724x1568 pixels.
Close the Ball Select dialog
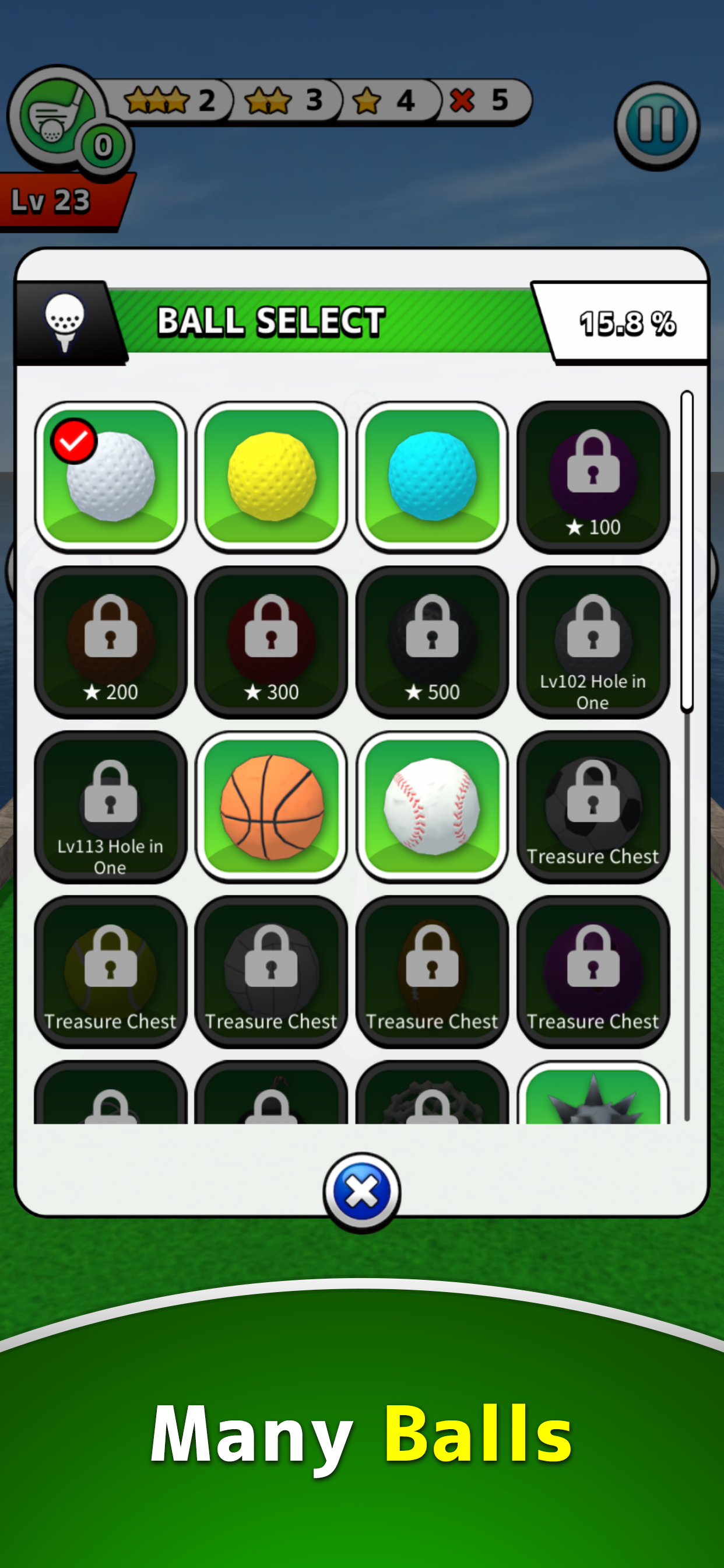tap(361, 1192)
